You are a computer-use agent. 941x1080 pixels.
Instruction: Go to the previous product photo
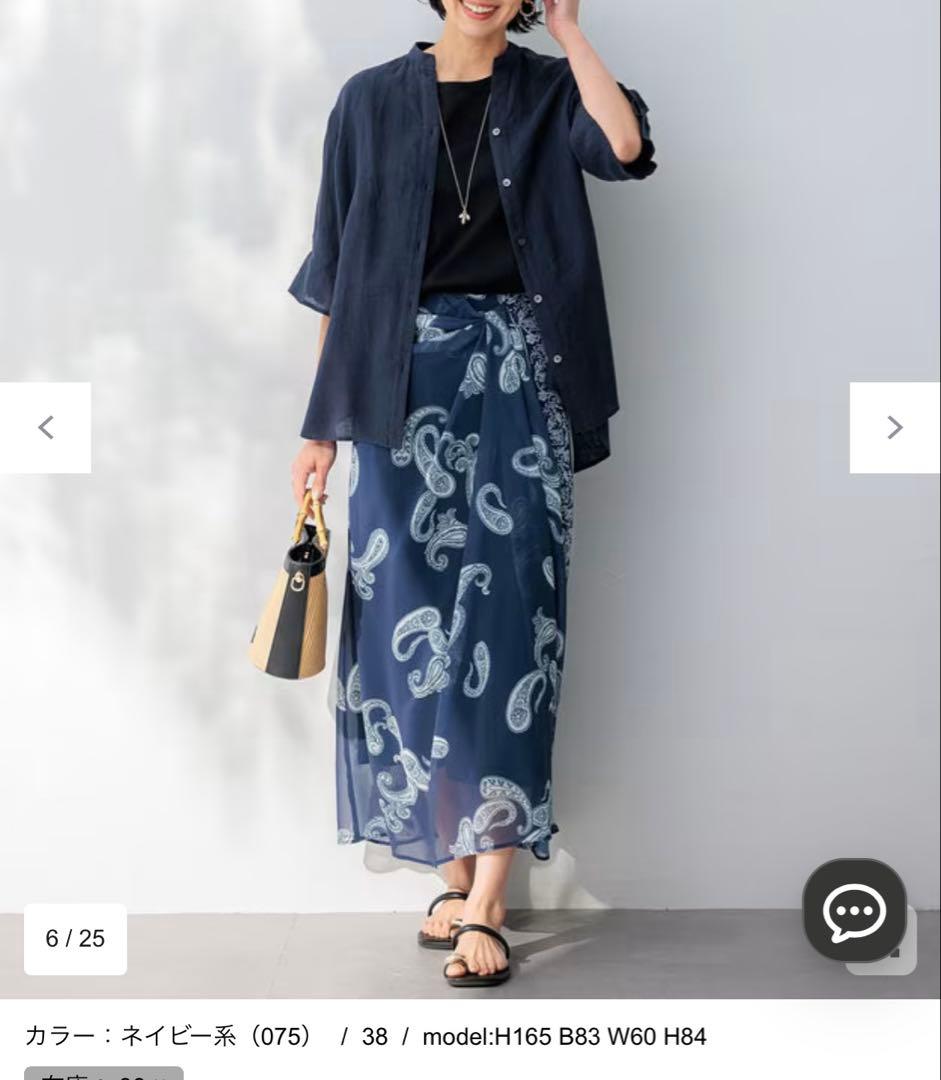tap(45, 428)
